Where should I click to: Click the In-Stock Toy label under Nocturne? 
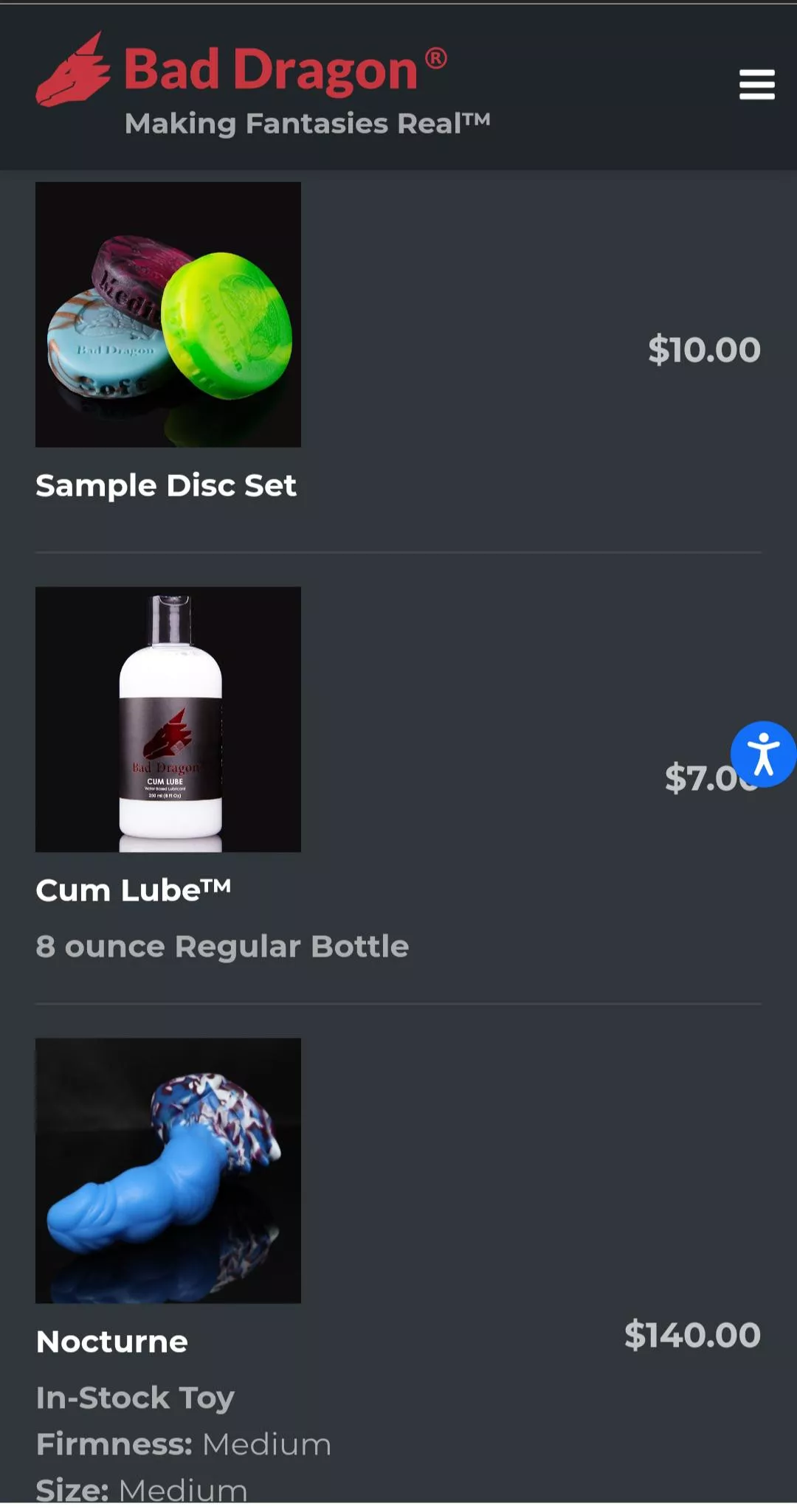point(135,1396)
